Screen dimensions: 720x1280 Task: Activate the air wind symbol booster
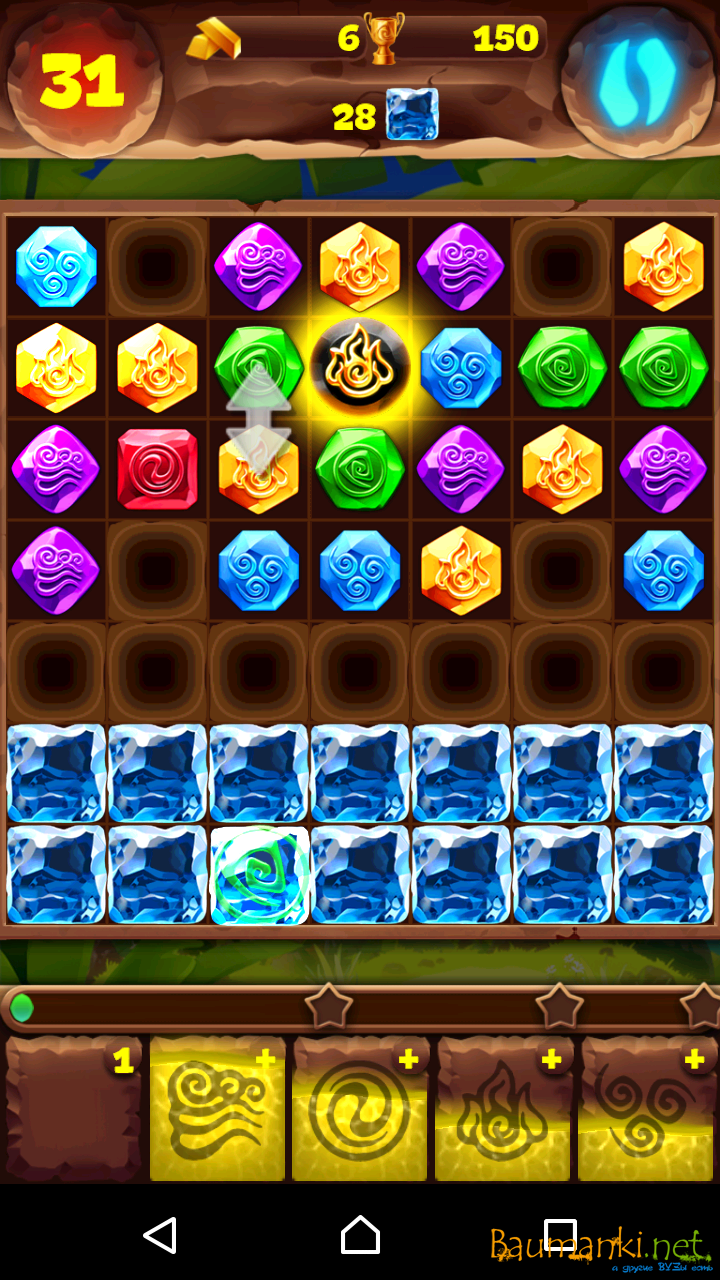(217, 1110)
